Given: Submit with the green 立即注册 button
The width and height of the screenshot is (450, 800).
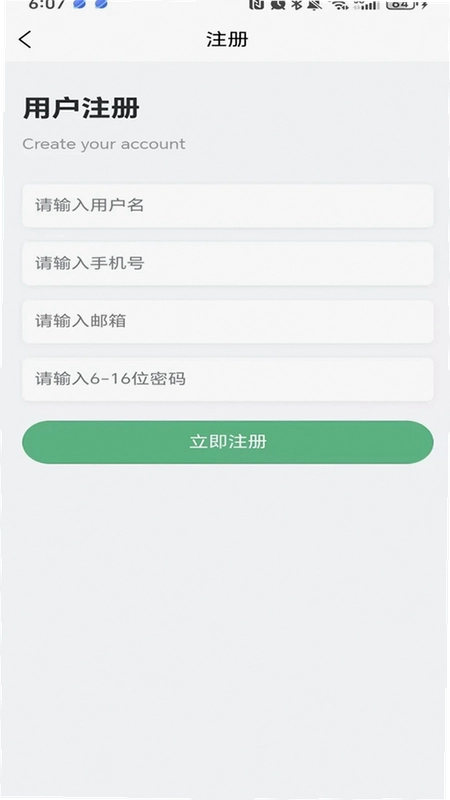Looking at the screenshot, I should click(228, 442).
